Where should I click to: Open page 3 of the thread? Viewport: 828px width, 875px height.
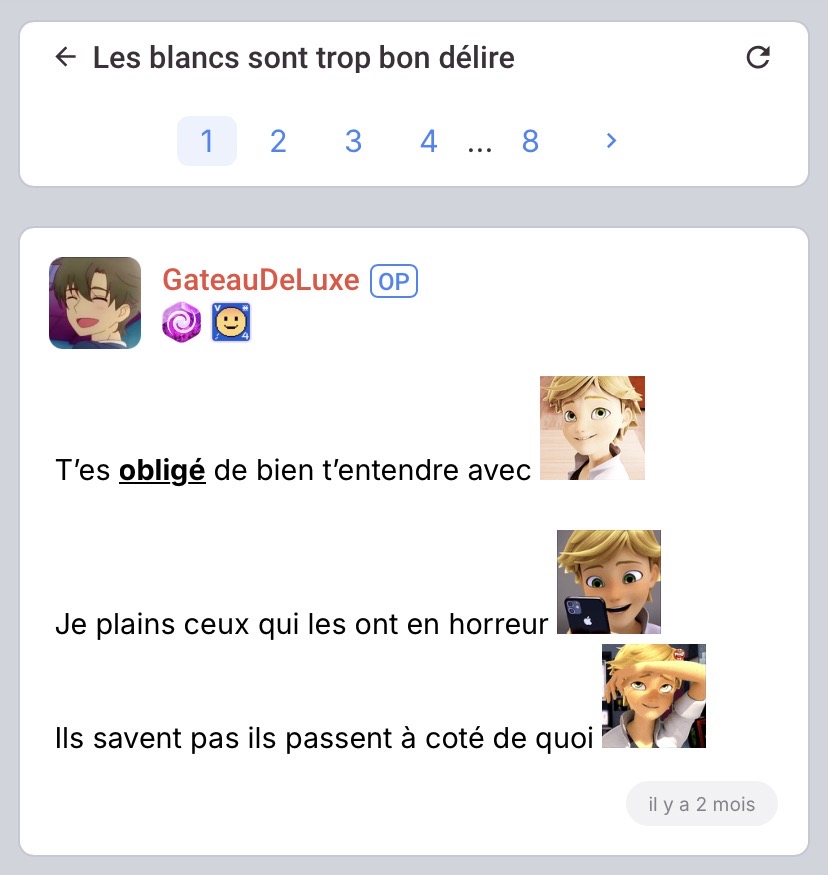[x=353, y=141]
